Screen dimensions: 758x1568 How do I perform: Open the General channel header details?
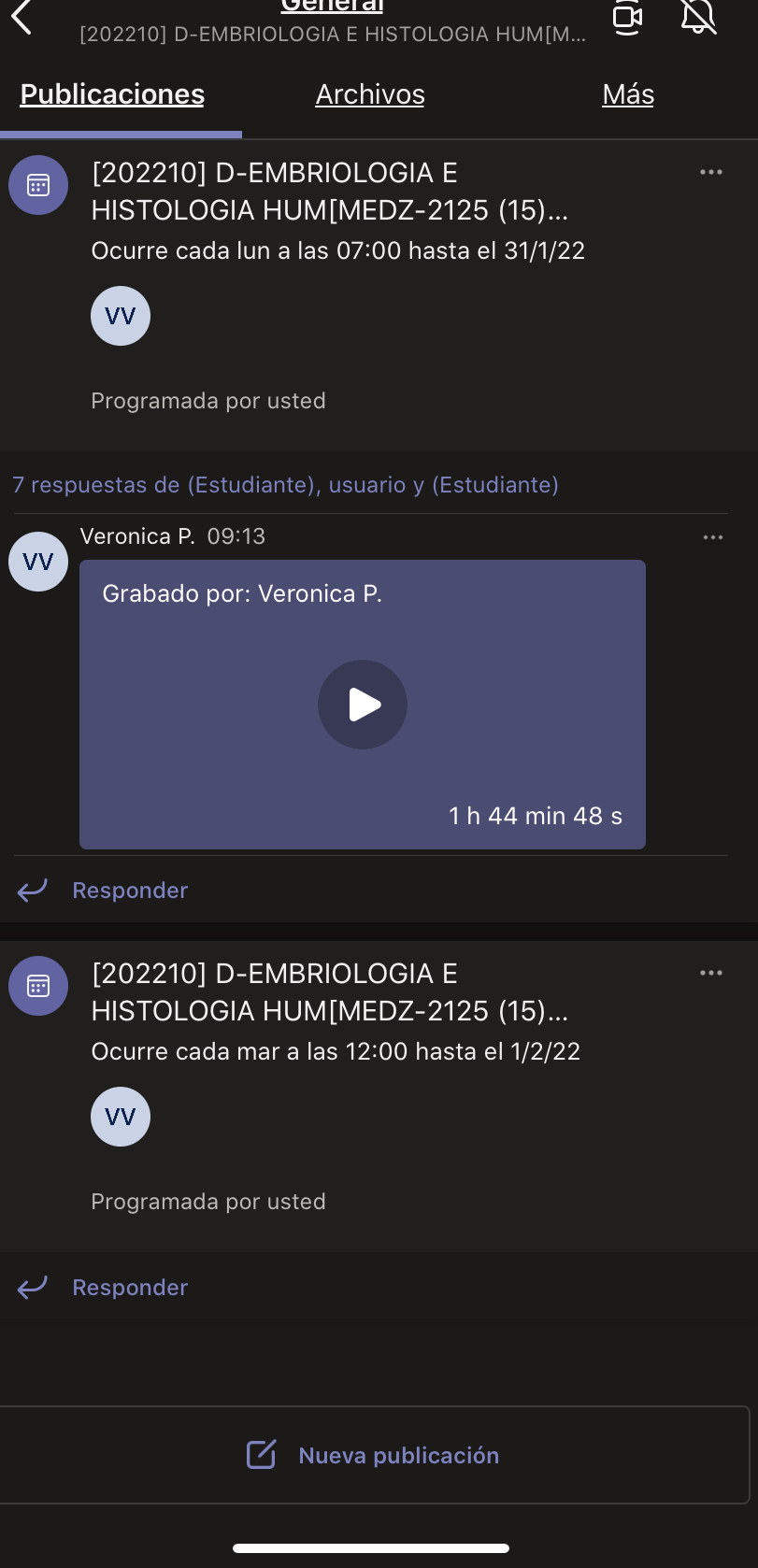click(333, 21)
